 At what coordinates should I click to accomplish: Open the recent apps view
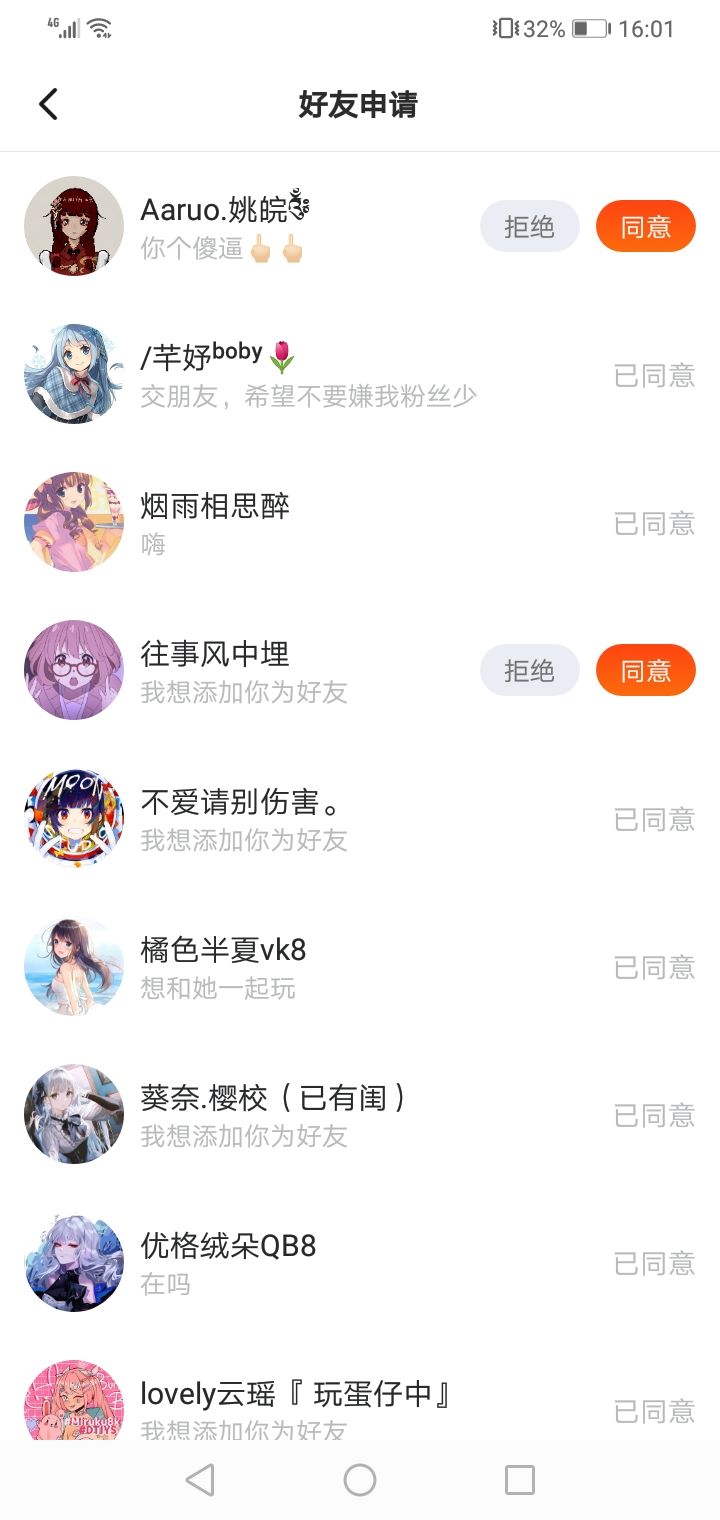pyautogui.click(x=520, y=1480)
